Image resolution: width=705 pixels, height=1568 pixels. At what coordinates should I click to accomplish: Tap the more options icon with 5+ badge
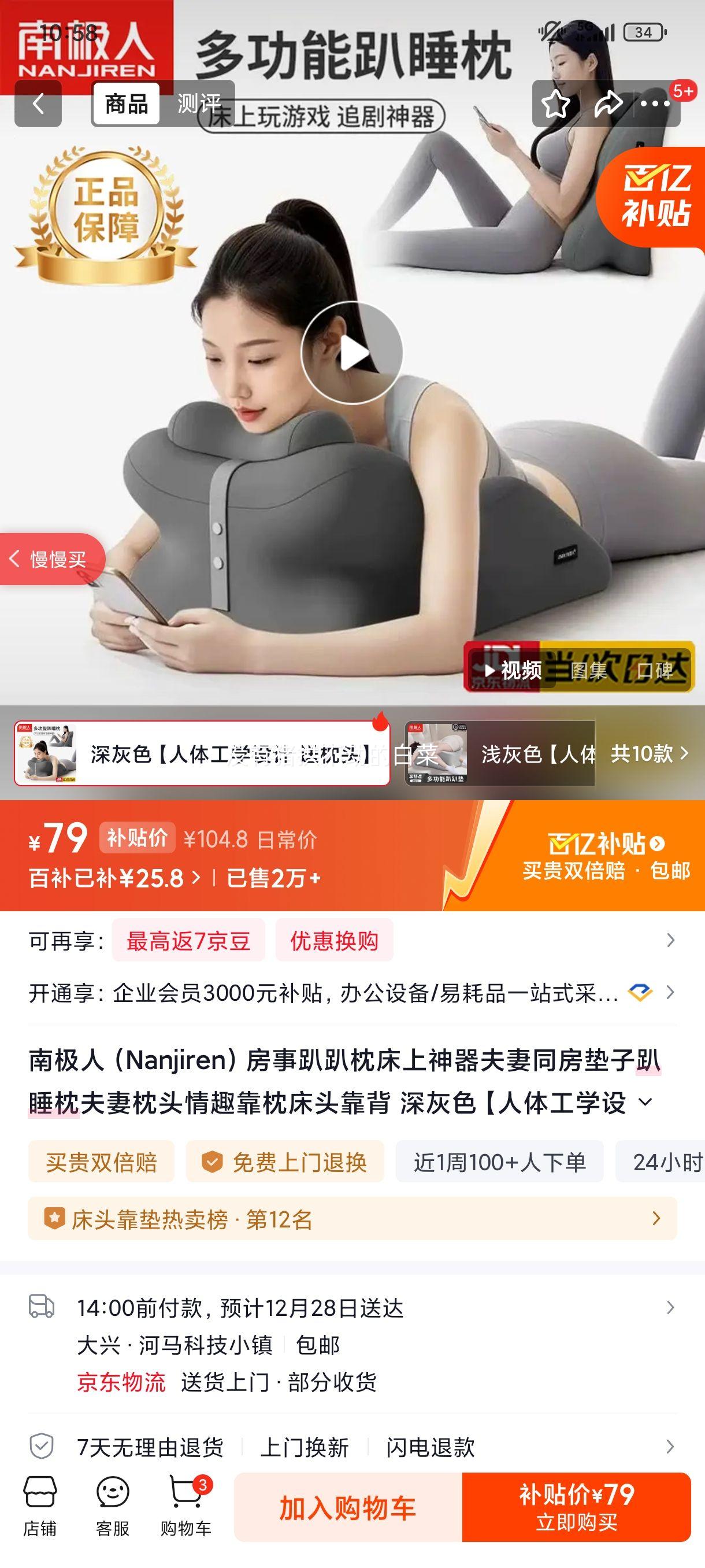pyautogui.click(x=656, y=105)
